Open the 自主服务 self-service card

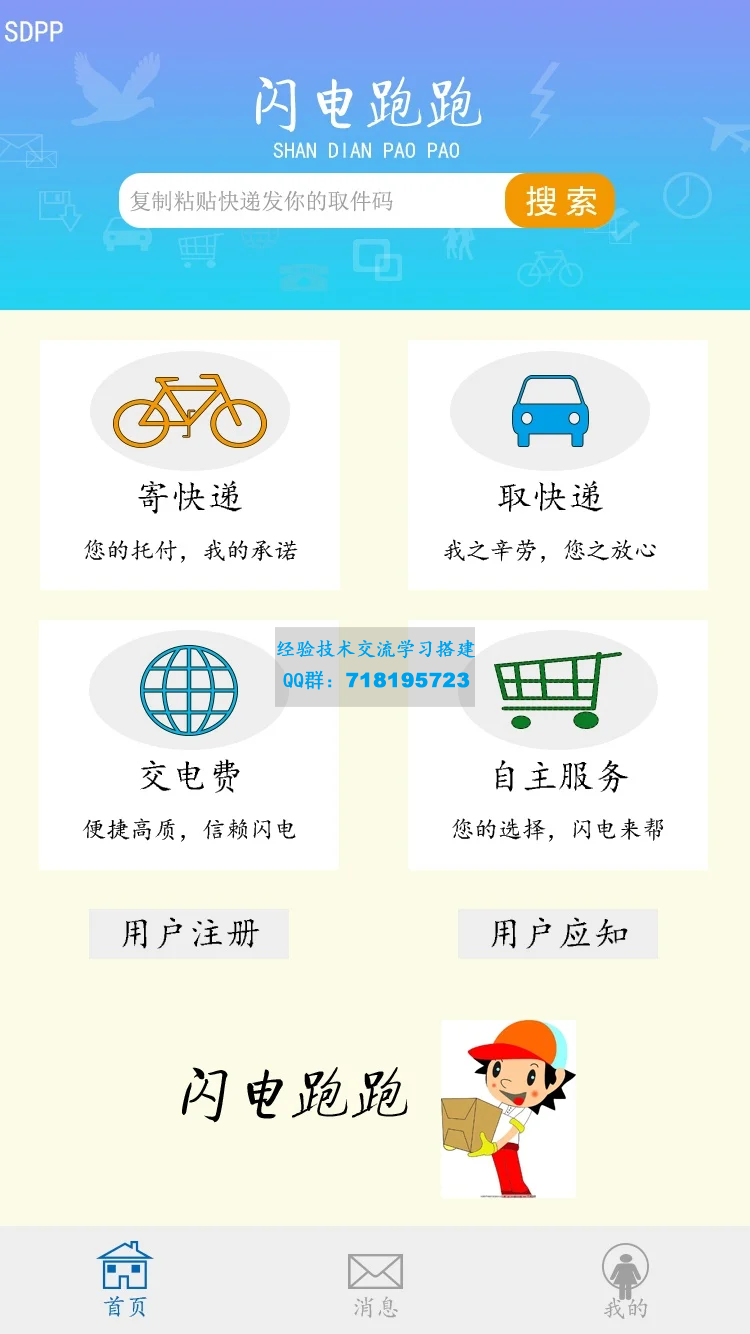[x=558, y=745]
